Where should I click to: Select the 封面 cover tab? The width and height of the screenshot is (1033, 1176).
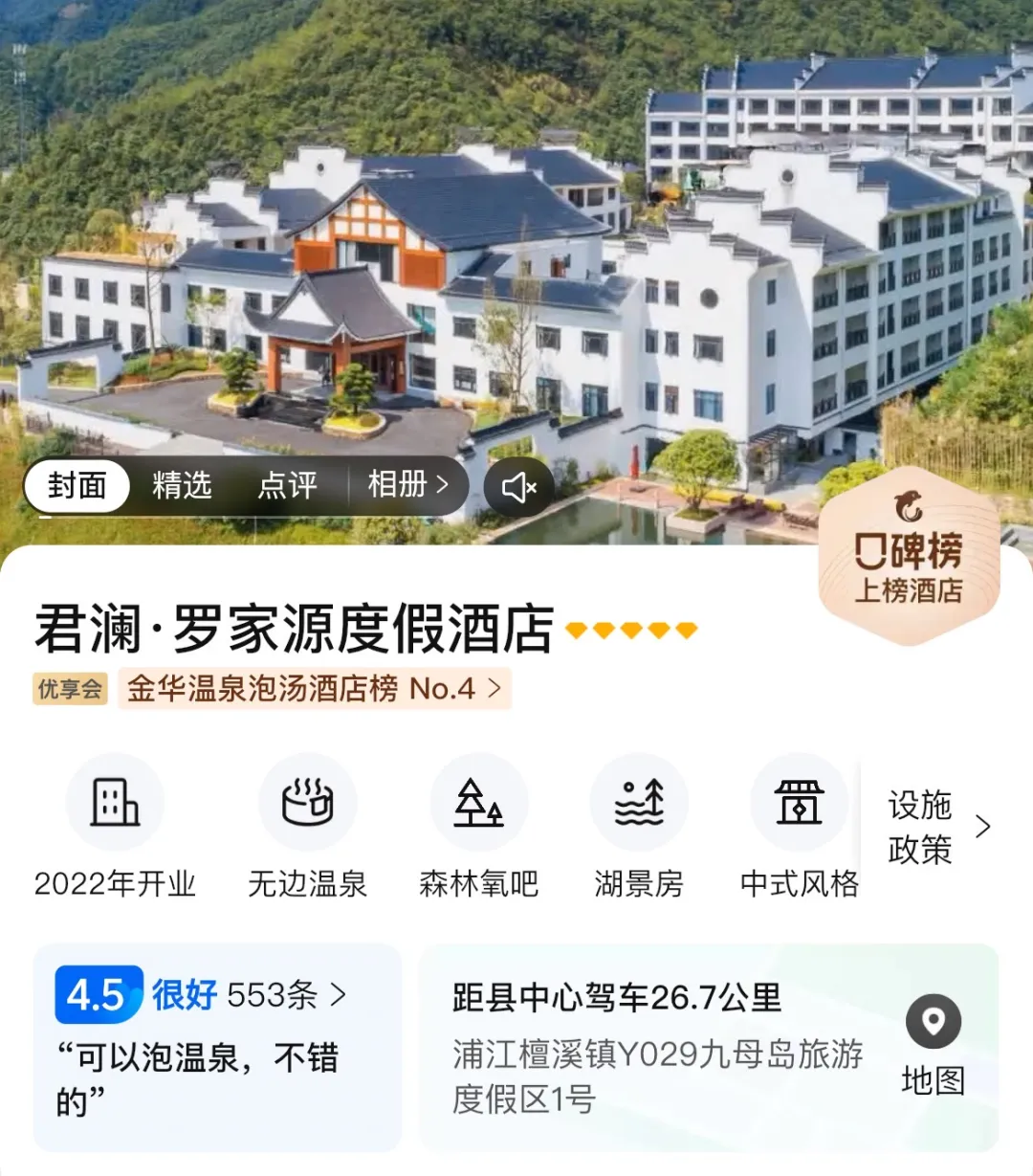click(77, 485)
